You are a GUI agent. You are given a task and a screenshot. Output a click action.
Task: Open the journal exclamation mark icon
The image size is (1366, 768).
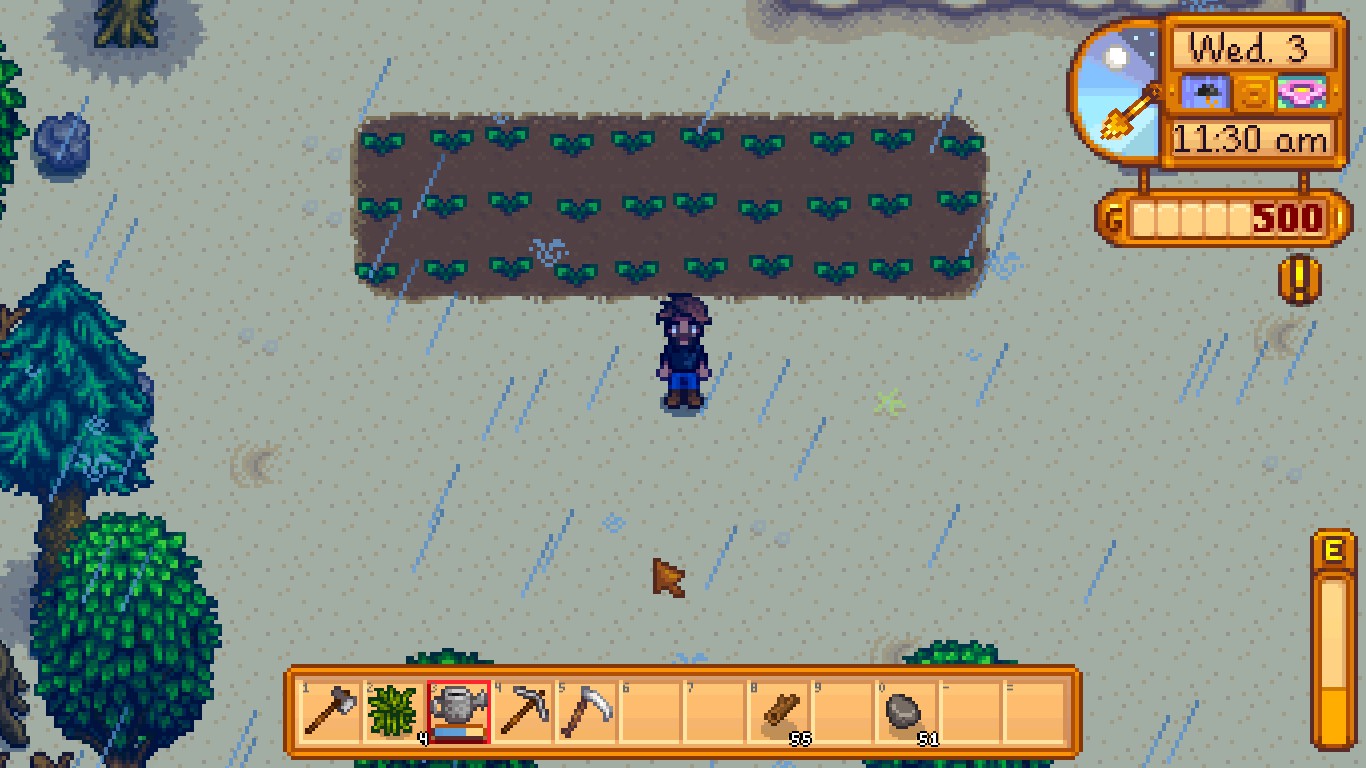[x=1300, y=281]
